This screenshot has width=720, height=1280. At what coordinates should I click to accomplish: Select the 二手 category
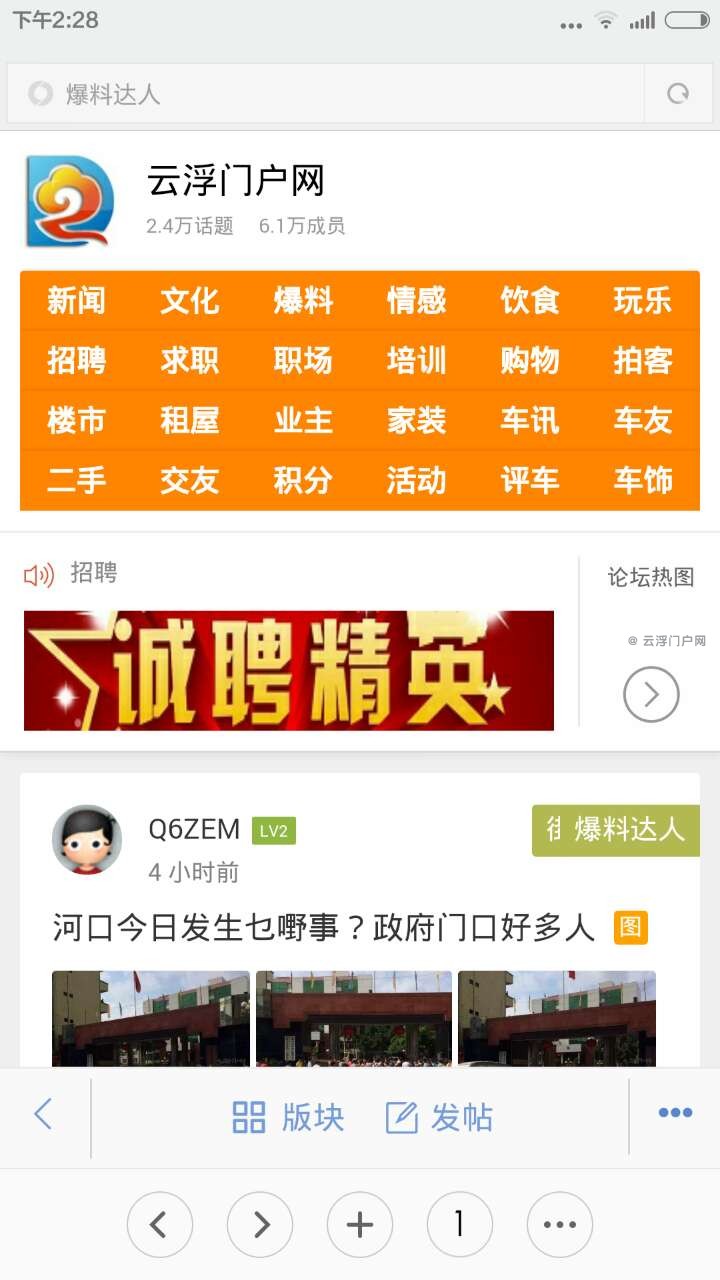pyautogui.click(x=76, y=480)
